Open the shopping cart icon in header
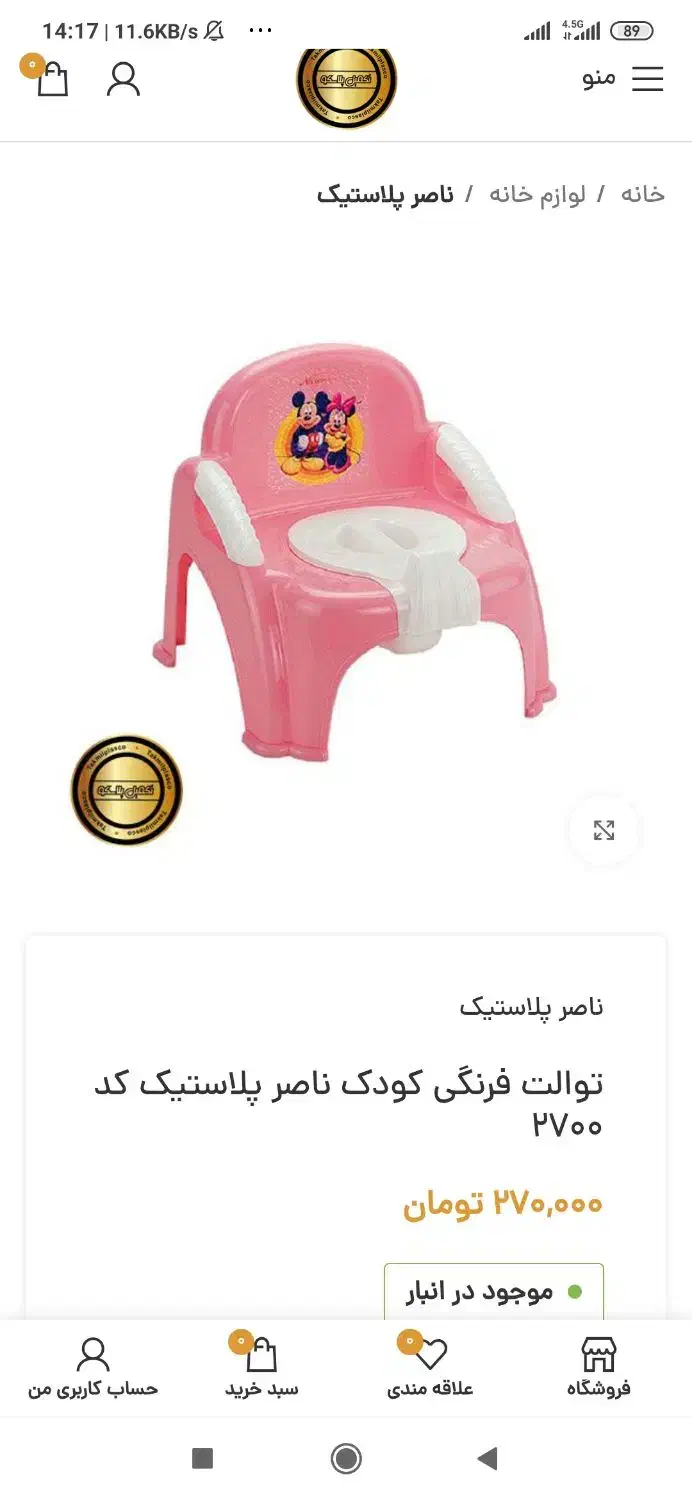Screen dimensions: 692x1500 click(x=51, y=79)
